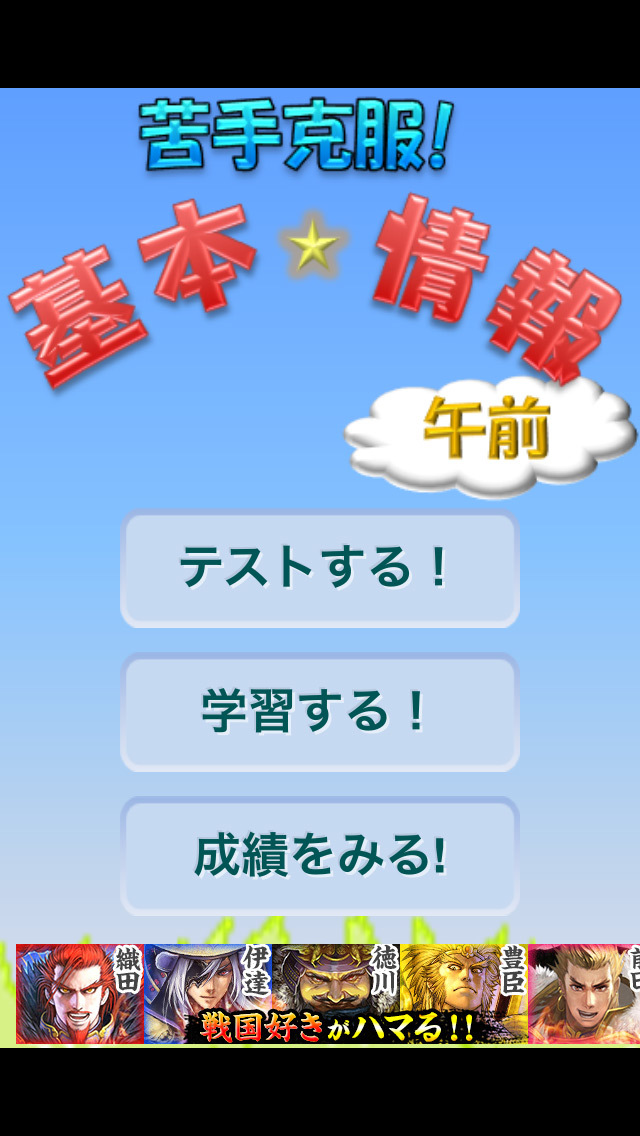Tap the テストする！ button
Image resolution: width=640 pixels, height=1136 pixels.
pyautogui.click(x=319, y=569)
